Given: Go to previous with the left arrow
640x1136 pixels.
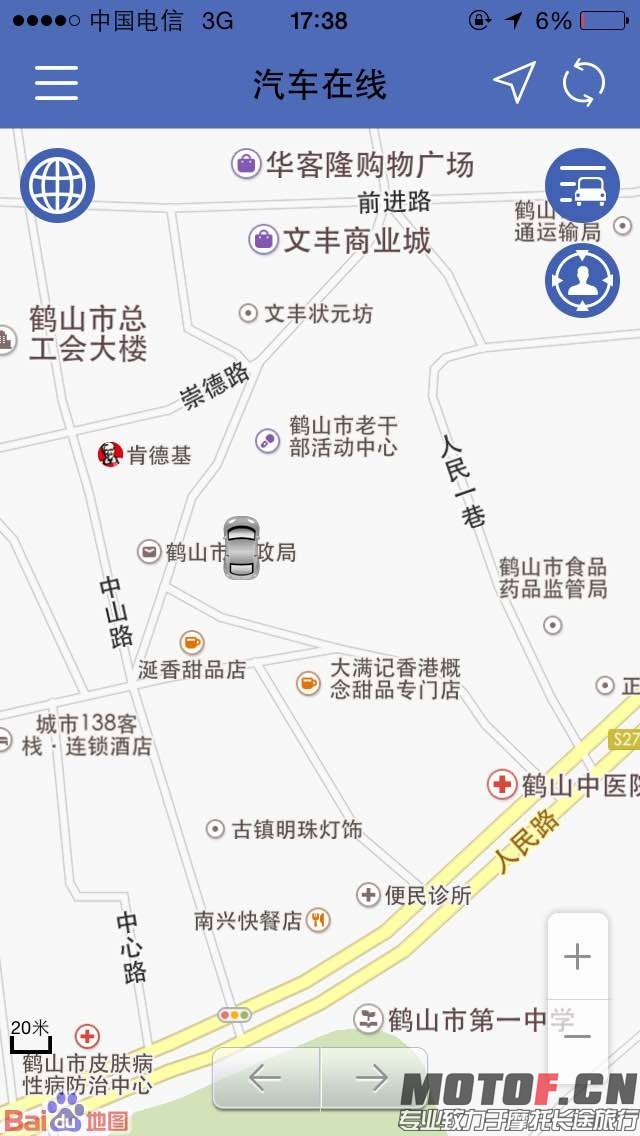Looking at the screenshot, I should [266, 1077].
